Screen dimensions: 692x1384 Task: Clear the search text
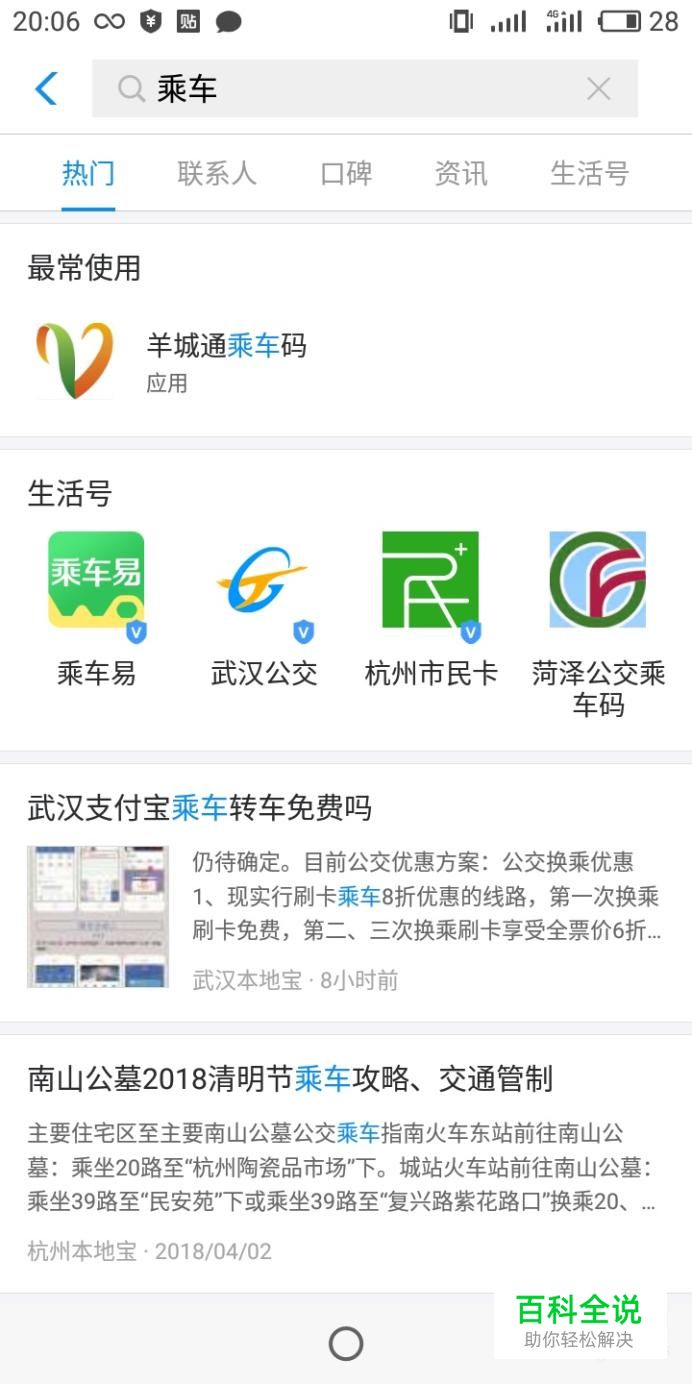598,89
